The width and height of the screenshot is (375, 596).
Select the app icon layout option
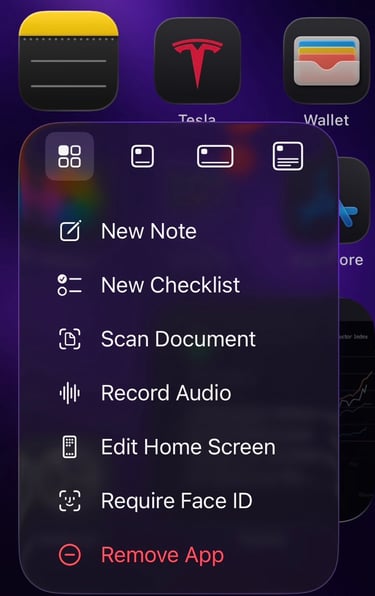pyautogui.click(x=70, y=156)
